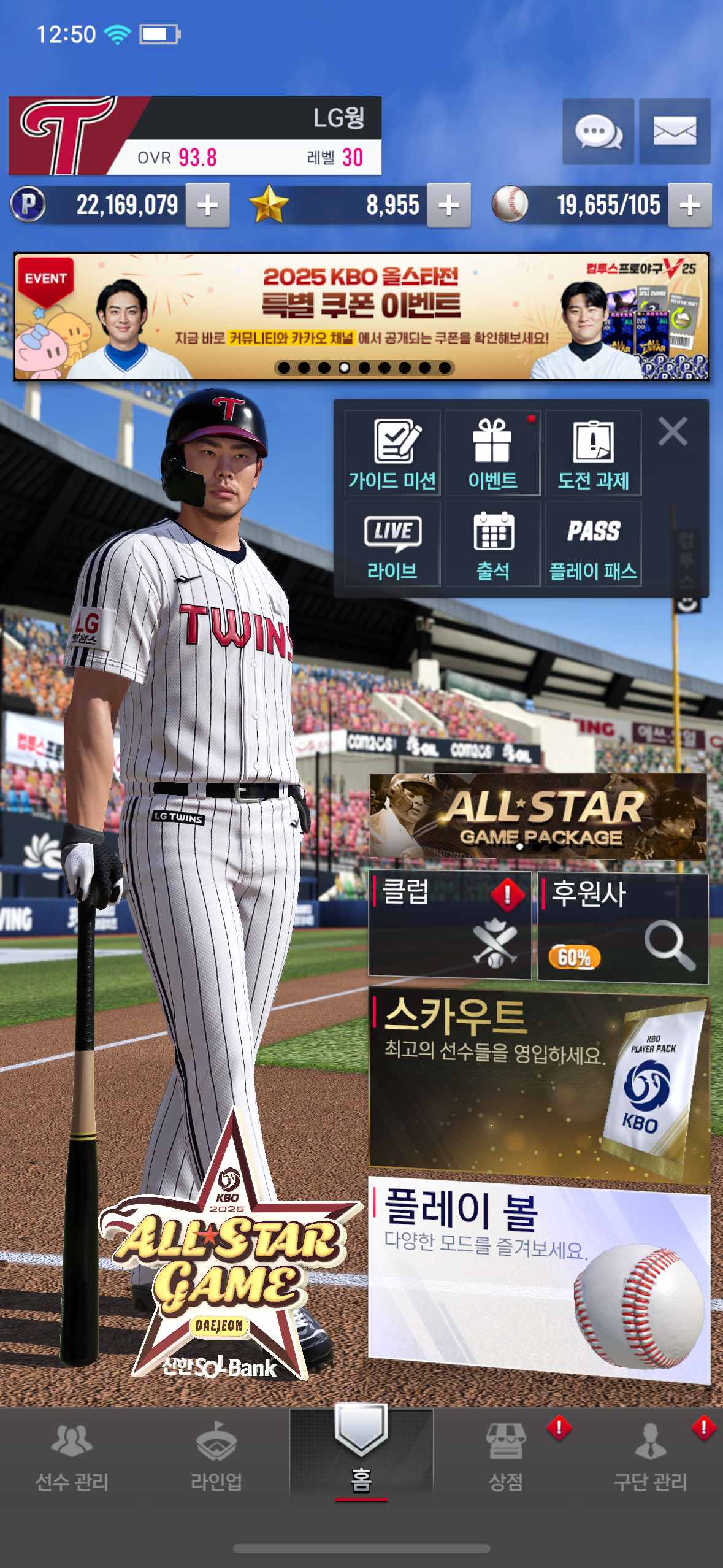Open the 이벤트 gift menu
The height and width of the screenshot is (1568, 723).
[492, 453]
